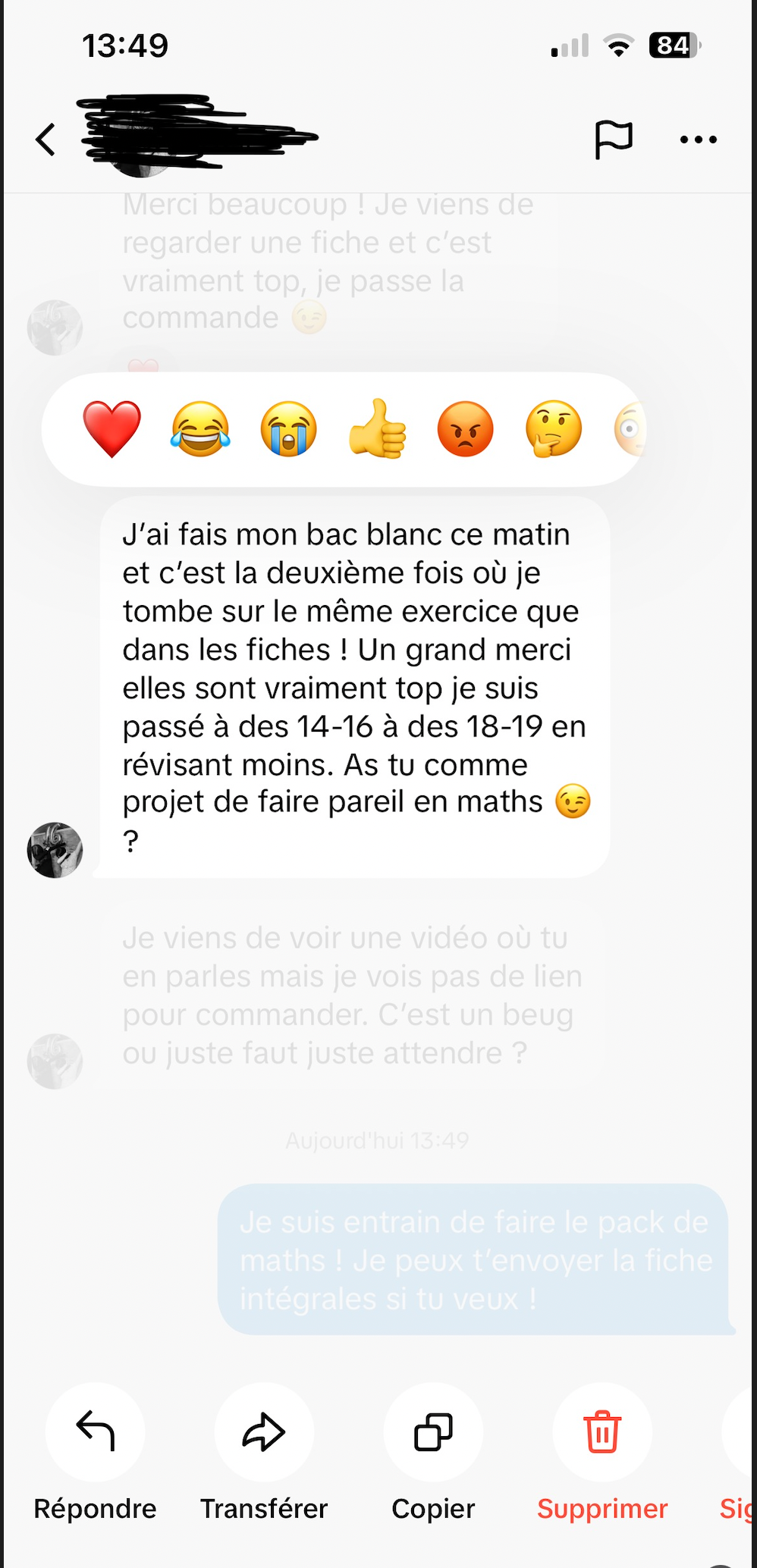757x1568 pixels.
Task: Go back with the arrow icon
Action: [x=46, y=140]
